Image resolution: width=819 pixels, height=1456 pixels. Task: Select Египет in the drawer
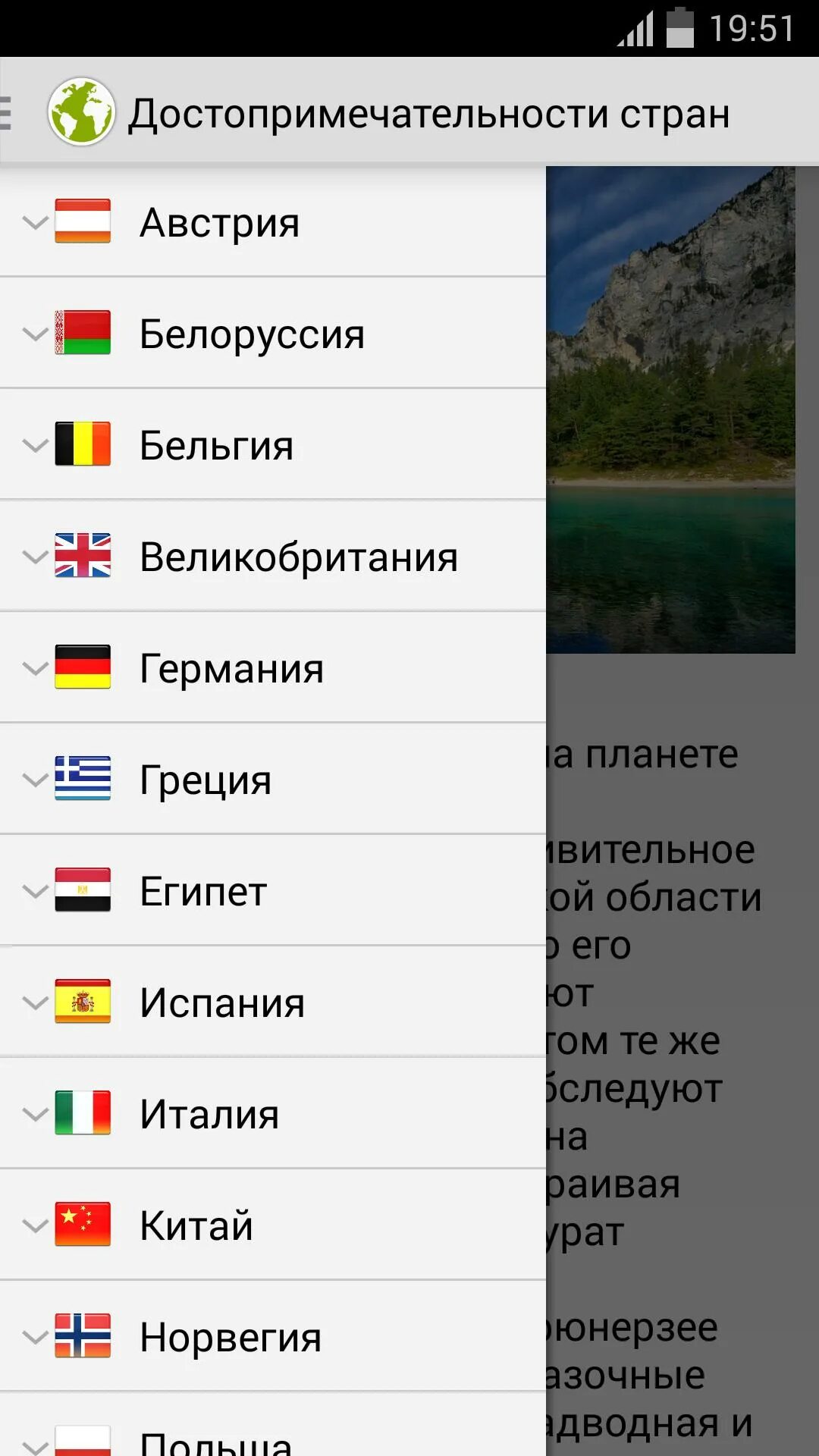pyautogui.click(x=273, y=890)
